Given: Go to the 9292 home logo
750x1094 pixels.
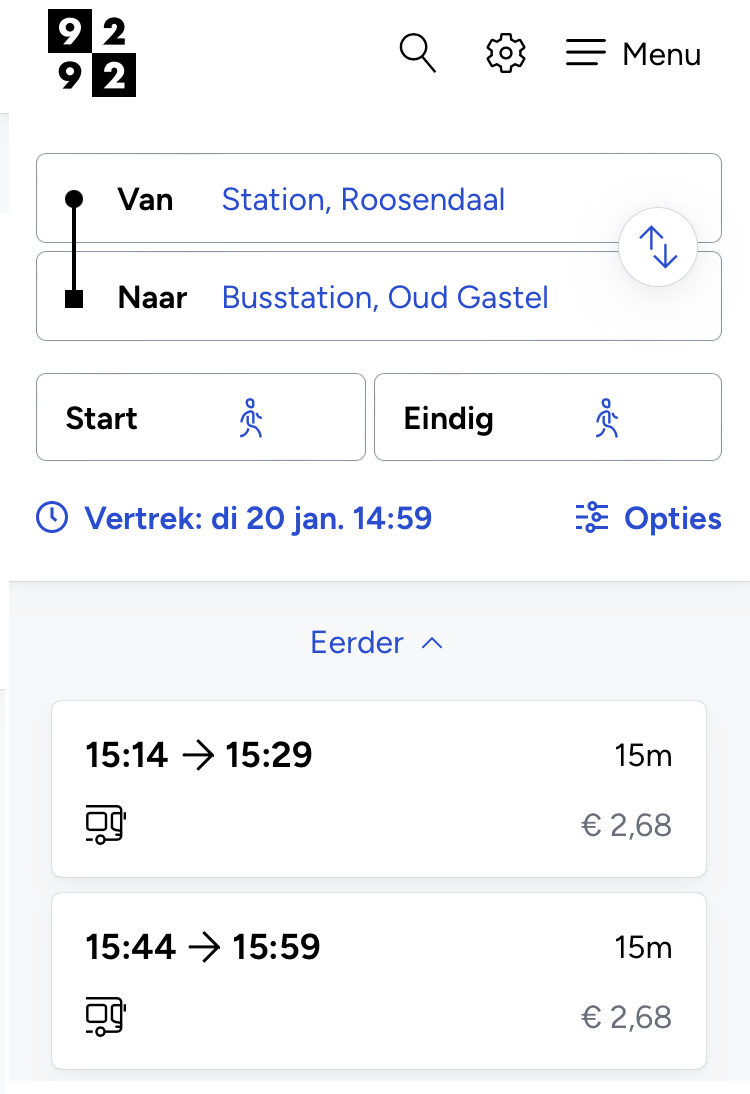Looking at the screenshot, I should tap(92, 54).
